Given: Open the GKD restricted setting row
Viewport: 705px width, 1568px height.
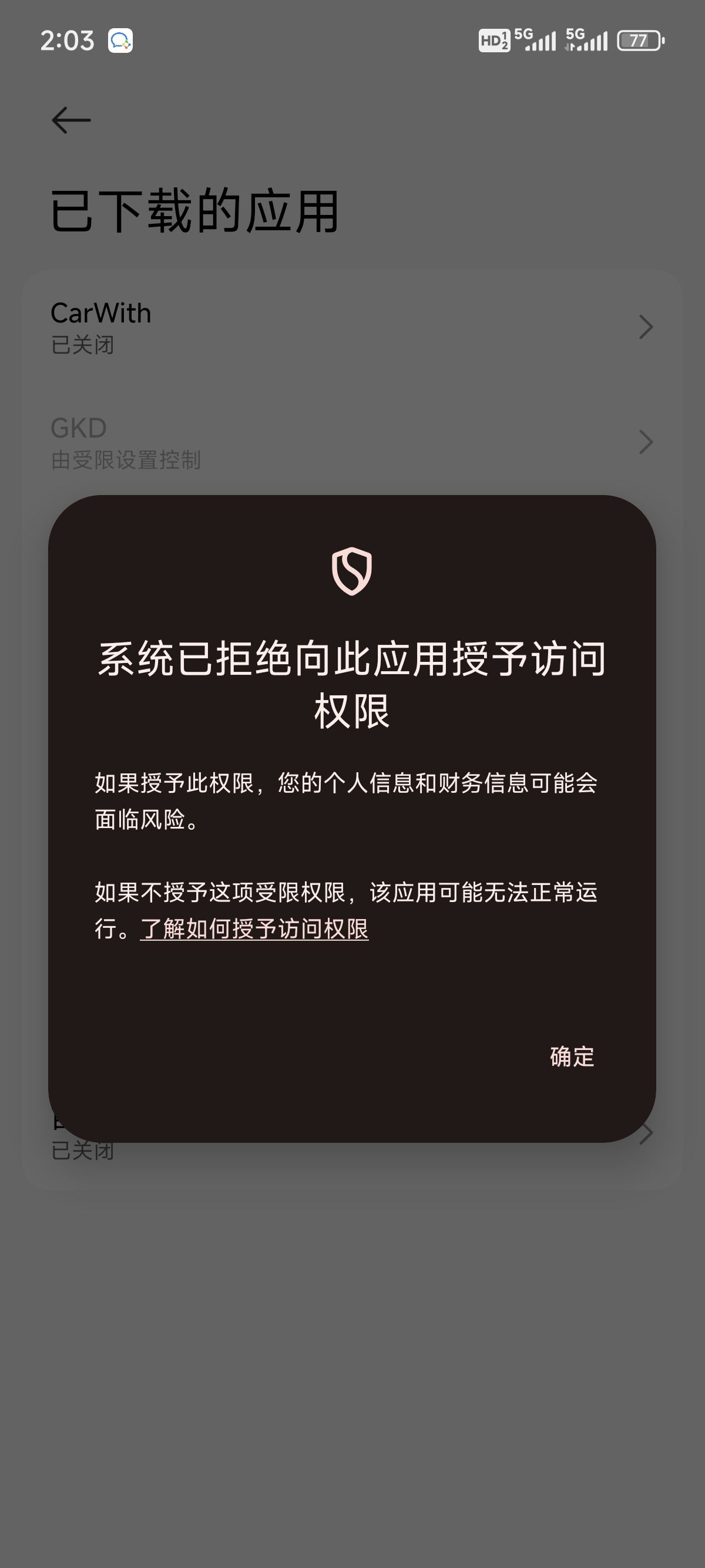Looking at the screenshot, I should [x=352, y=443].
